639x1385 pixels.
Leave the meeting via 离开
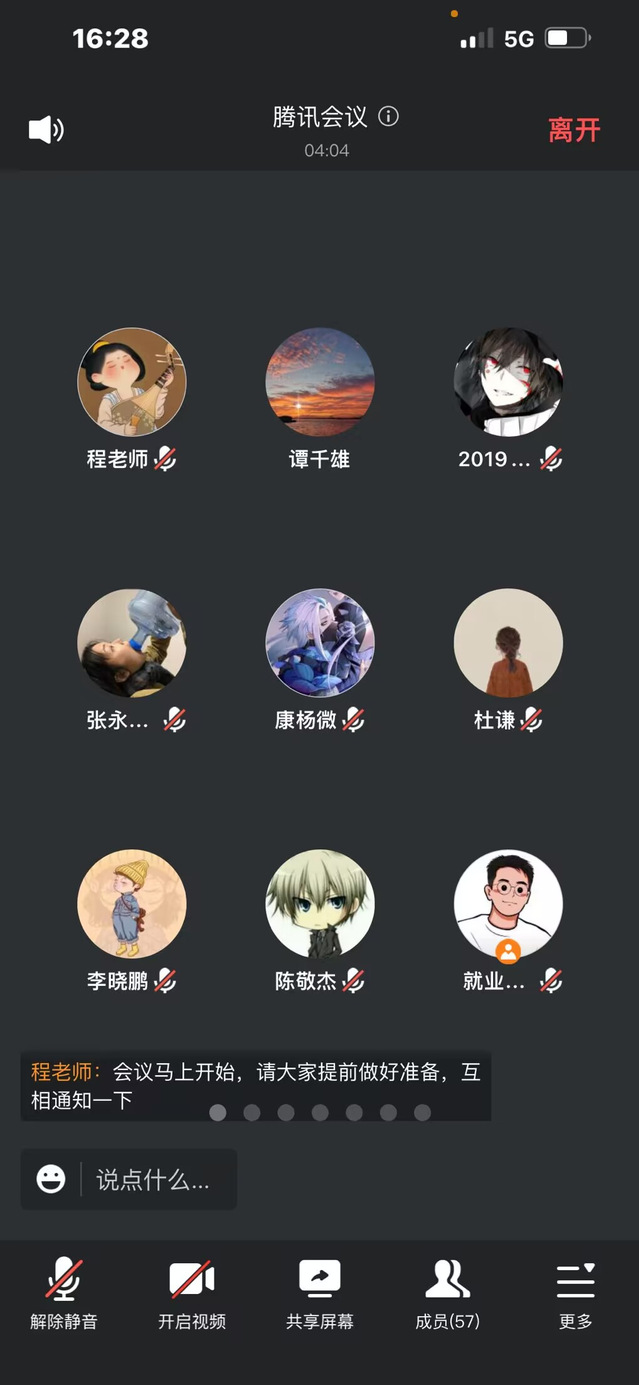pos(574,130)
